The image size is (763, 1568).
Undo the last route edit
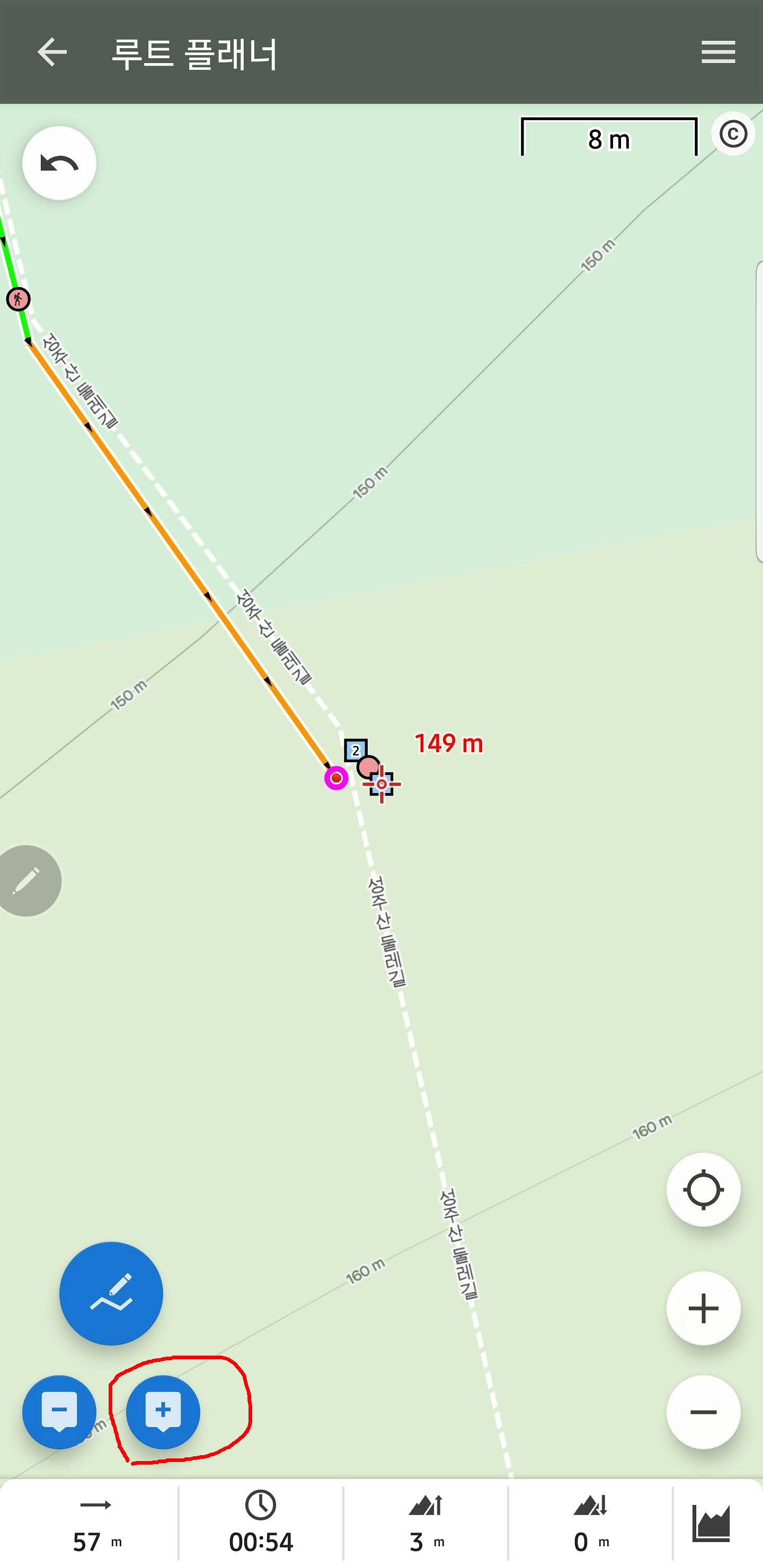[59, 163]
